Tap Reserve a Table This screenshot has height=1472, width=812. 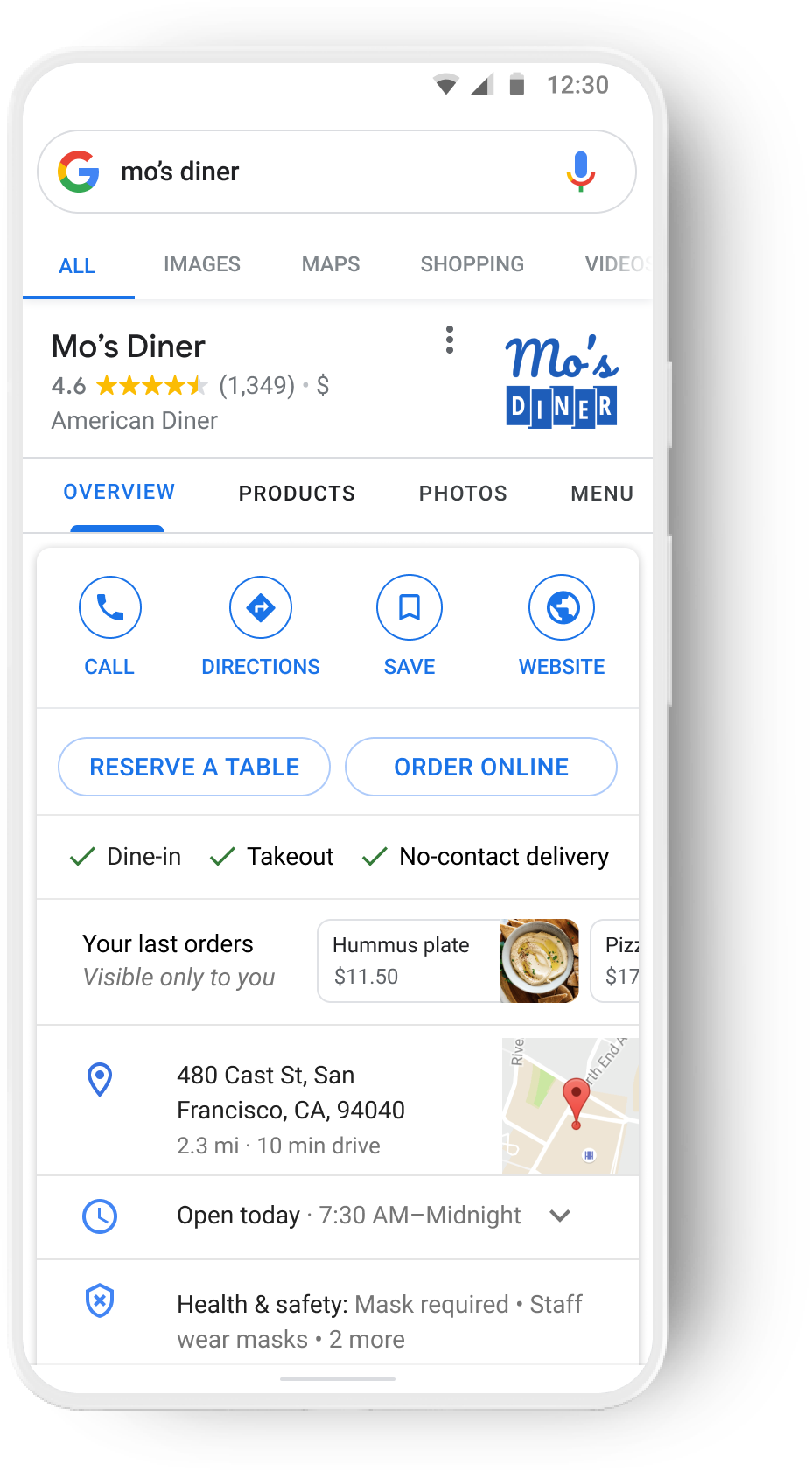(194, 767)
